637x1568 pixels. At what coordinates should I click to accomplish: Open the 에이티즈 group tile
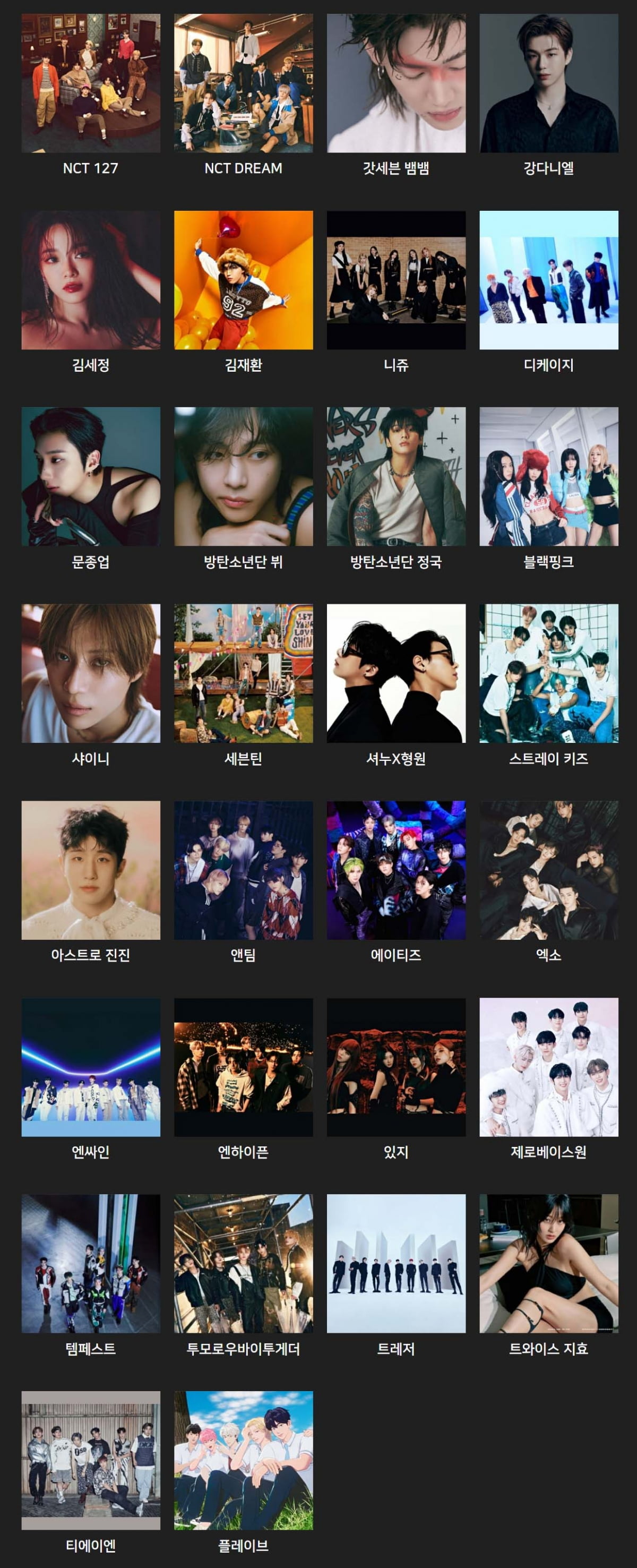tap(396, 870)
